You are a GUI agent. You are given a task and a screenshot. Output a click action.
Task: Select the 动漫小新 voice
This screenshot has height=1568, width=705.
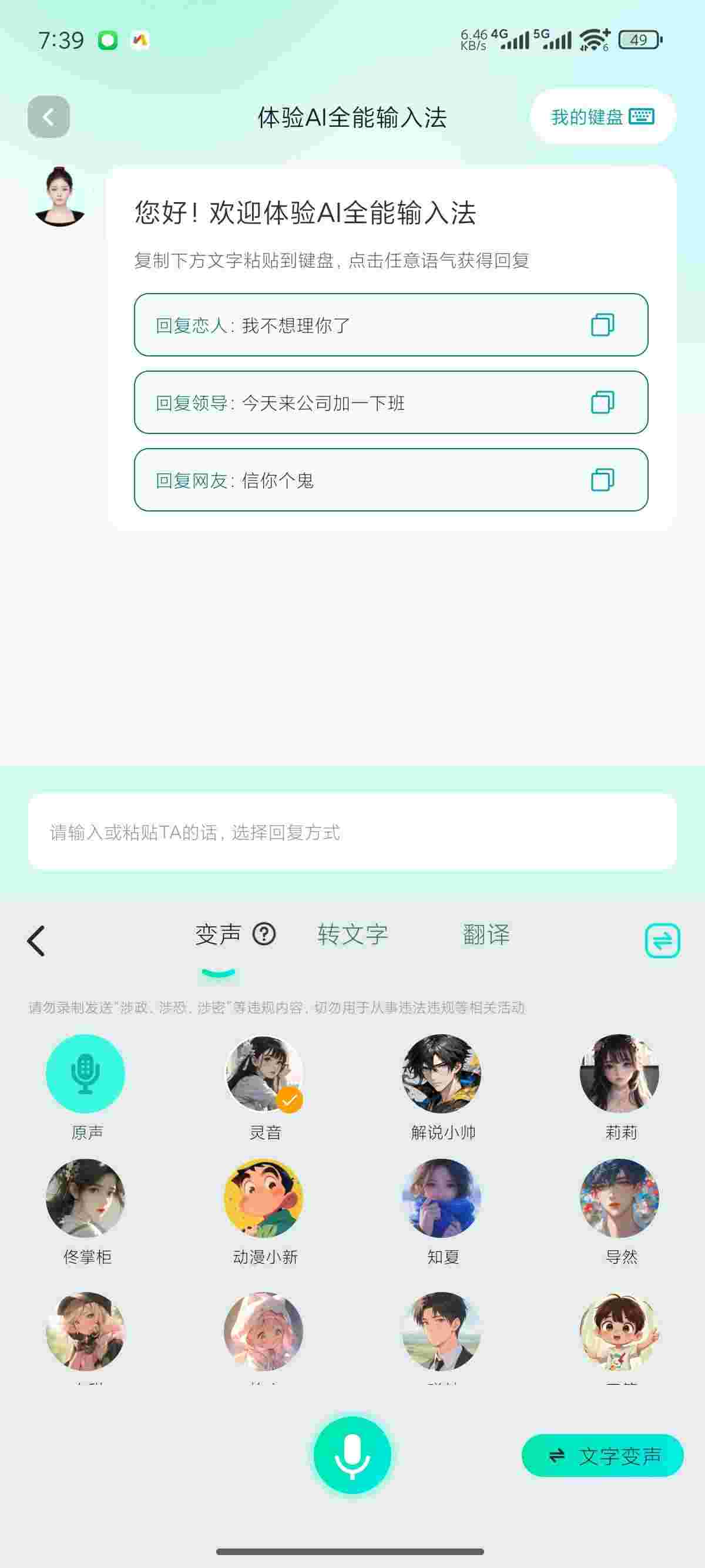(x=264, y=1198)
